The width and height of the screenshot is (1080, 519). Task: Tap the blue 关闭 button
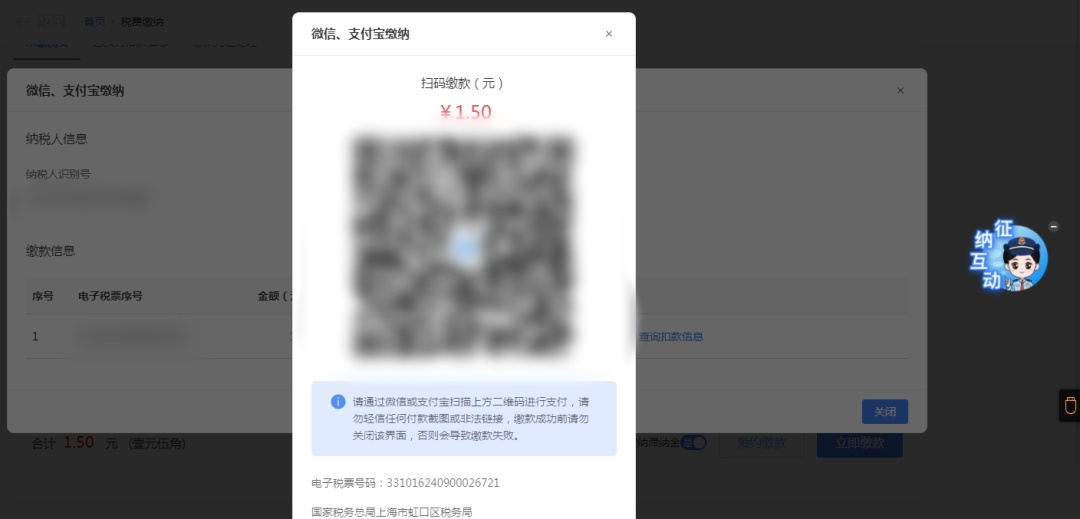pos(884,411)
